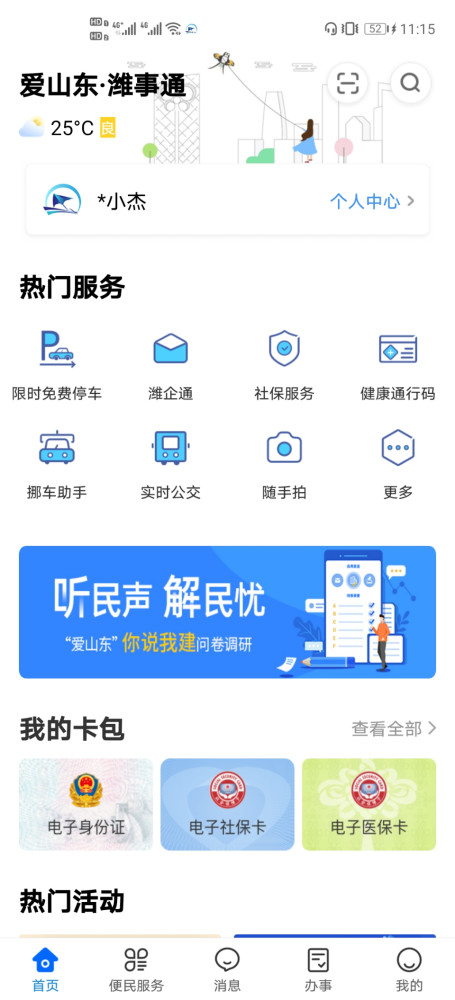The width and height of the screenshot is (455, 1000).
Task: Launch the 潍企通 service
Action: tap(170, 365)
